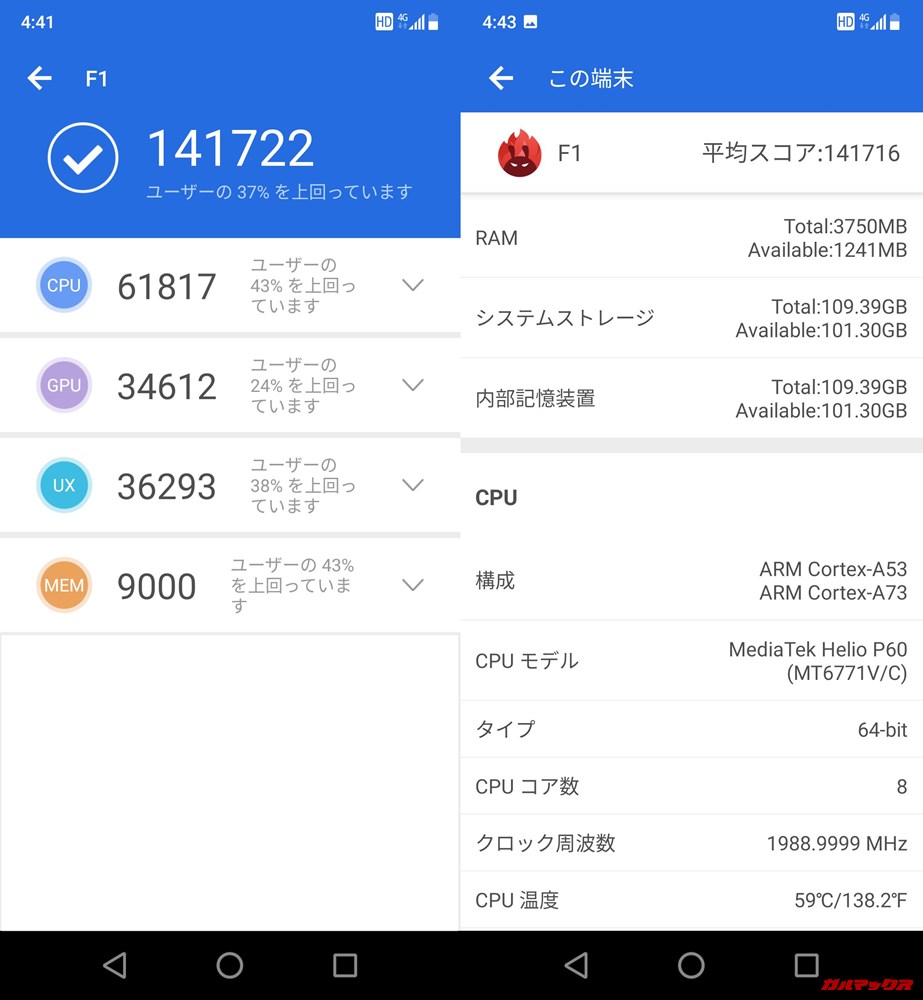The image size is (923, 1000).
Task: Select the GPU score icon
Action: 63,385
